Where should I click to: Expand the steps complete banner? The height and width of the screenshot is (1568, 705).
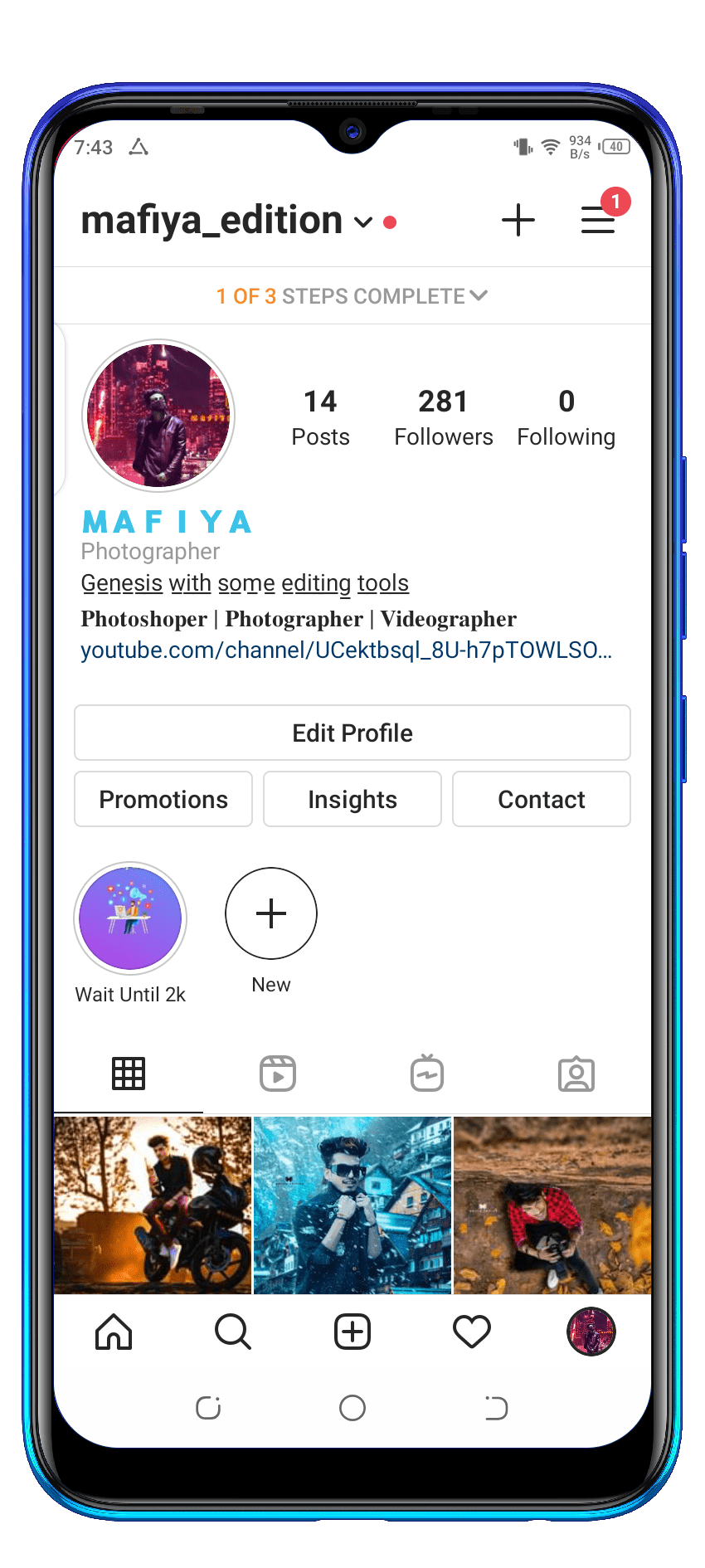pos(352,296)
